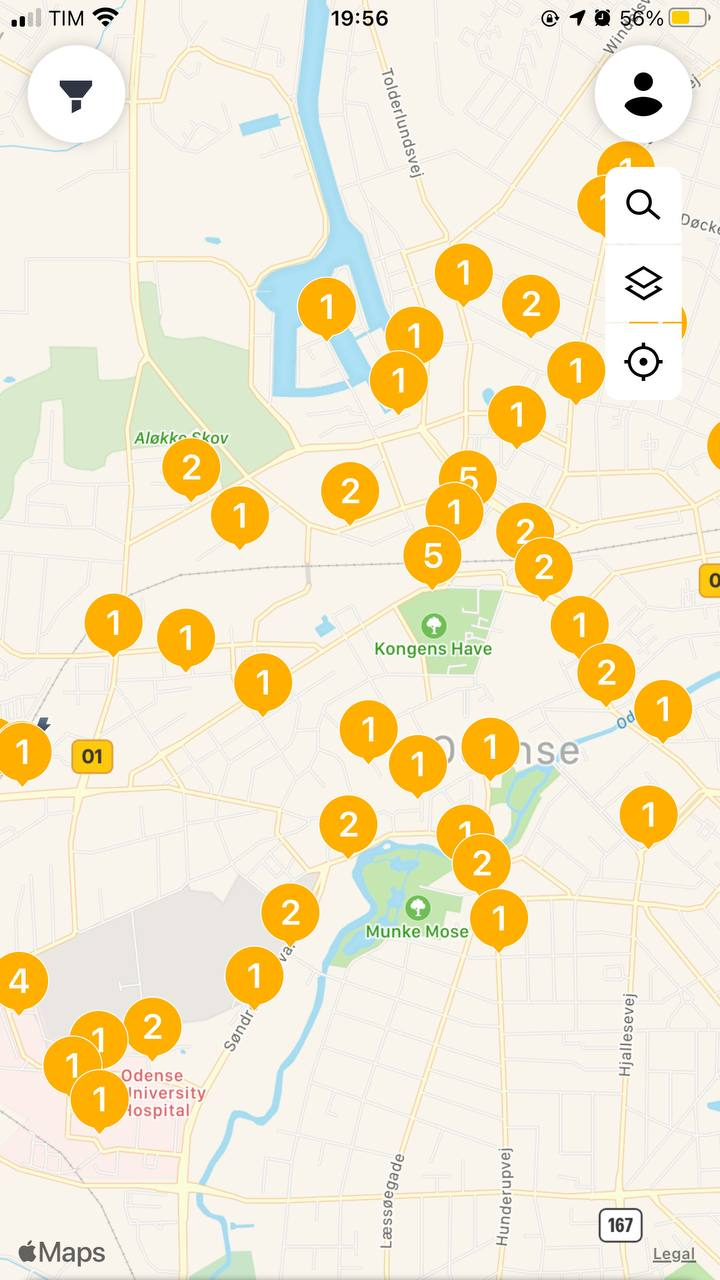Open marker 1 right of Munke Mose
This screenshot has width=720, height=1280.
click(499, 918)
